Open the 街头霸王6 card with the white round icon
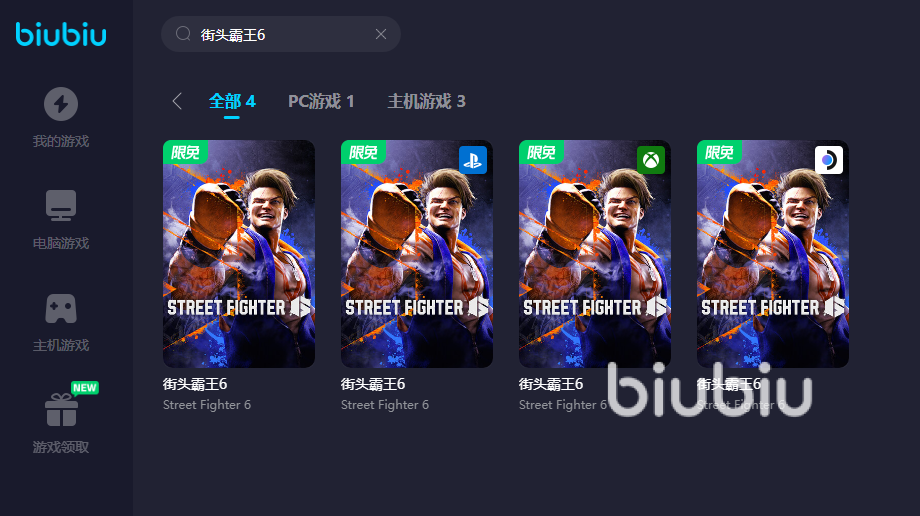Image resolution: width=920 pixels, height=516 pixels. tap(773, 254)
